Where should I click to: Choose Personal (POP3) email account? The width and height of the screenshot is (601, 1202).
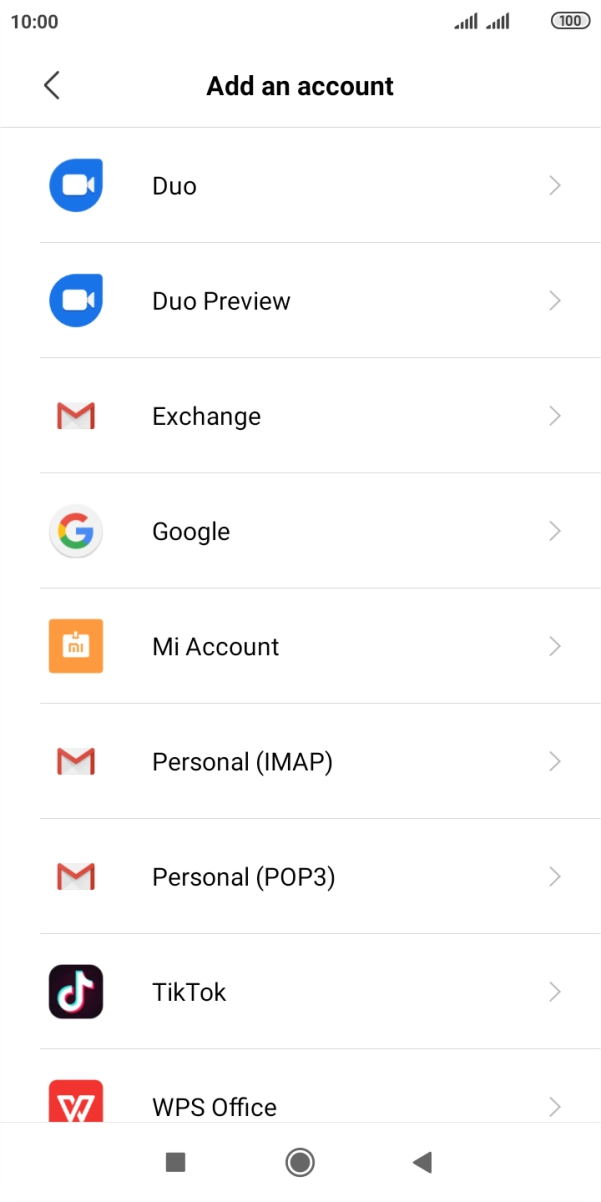[300, 877]
